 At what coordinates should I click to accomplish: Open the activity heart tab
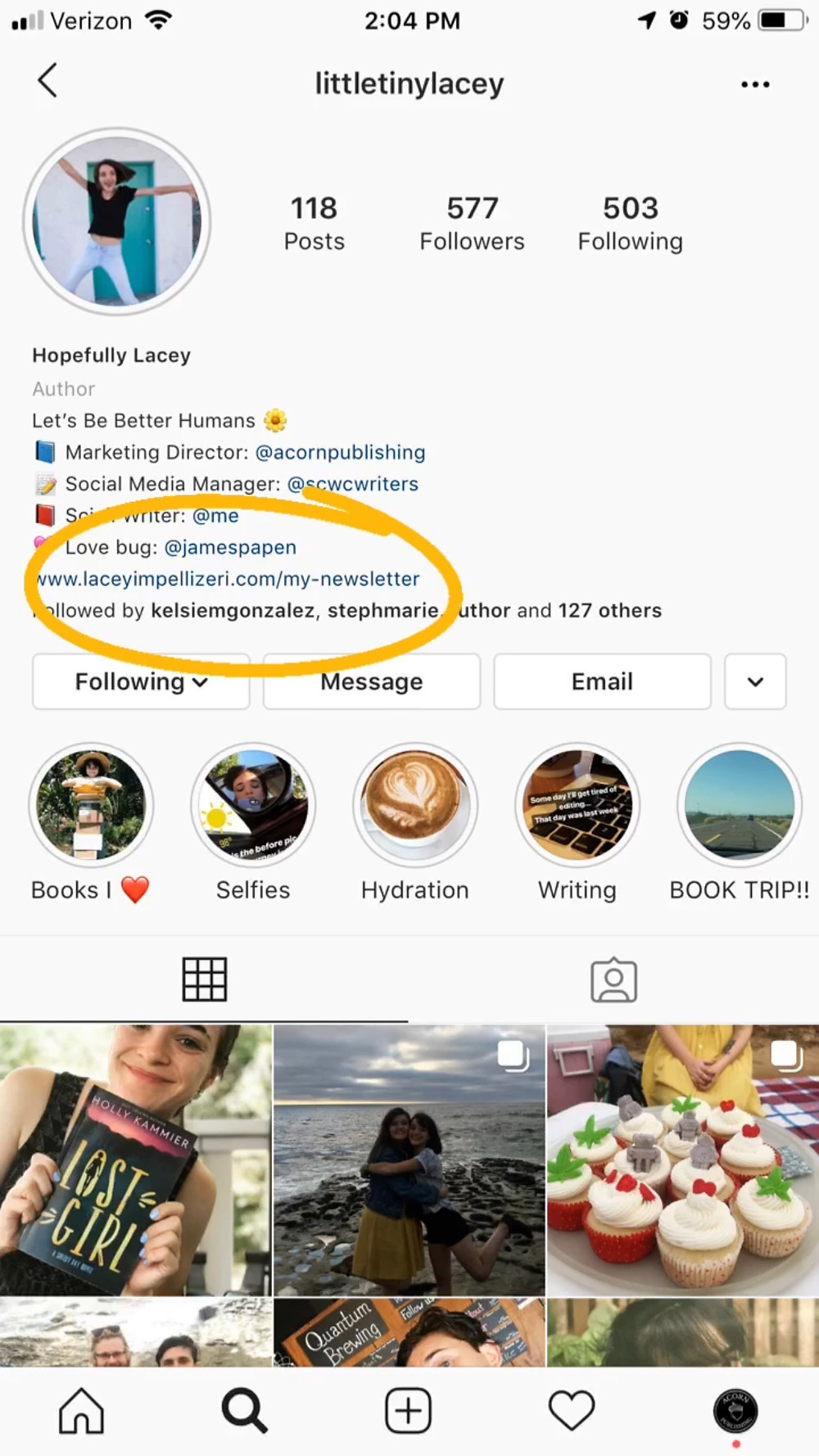(x=571, y=1411)
